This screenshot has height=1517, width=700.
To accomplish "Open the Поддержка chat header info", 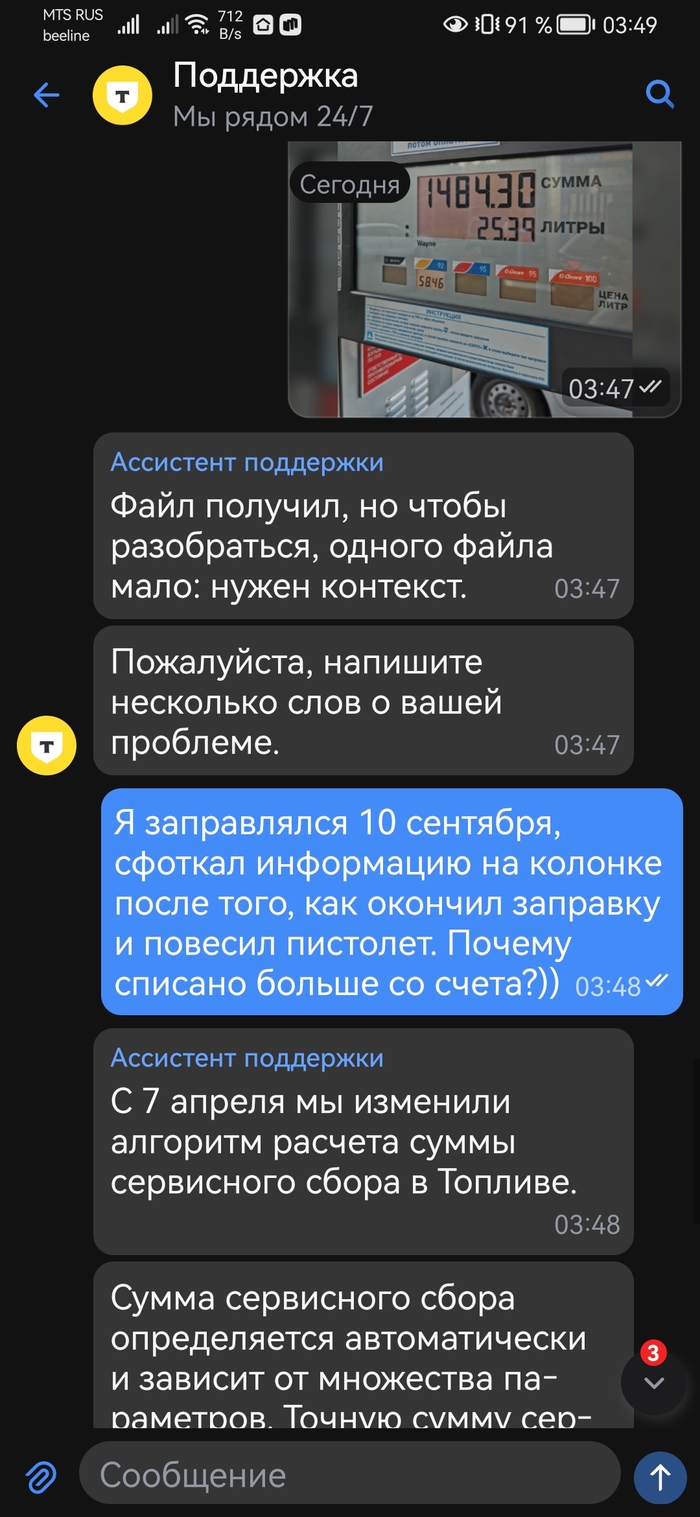I will click(x=265, y=95).
